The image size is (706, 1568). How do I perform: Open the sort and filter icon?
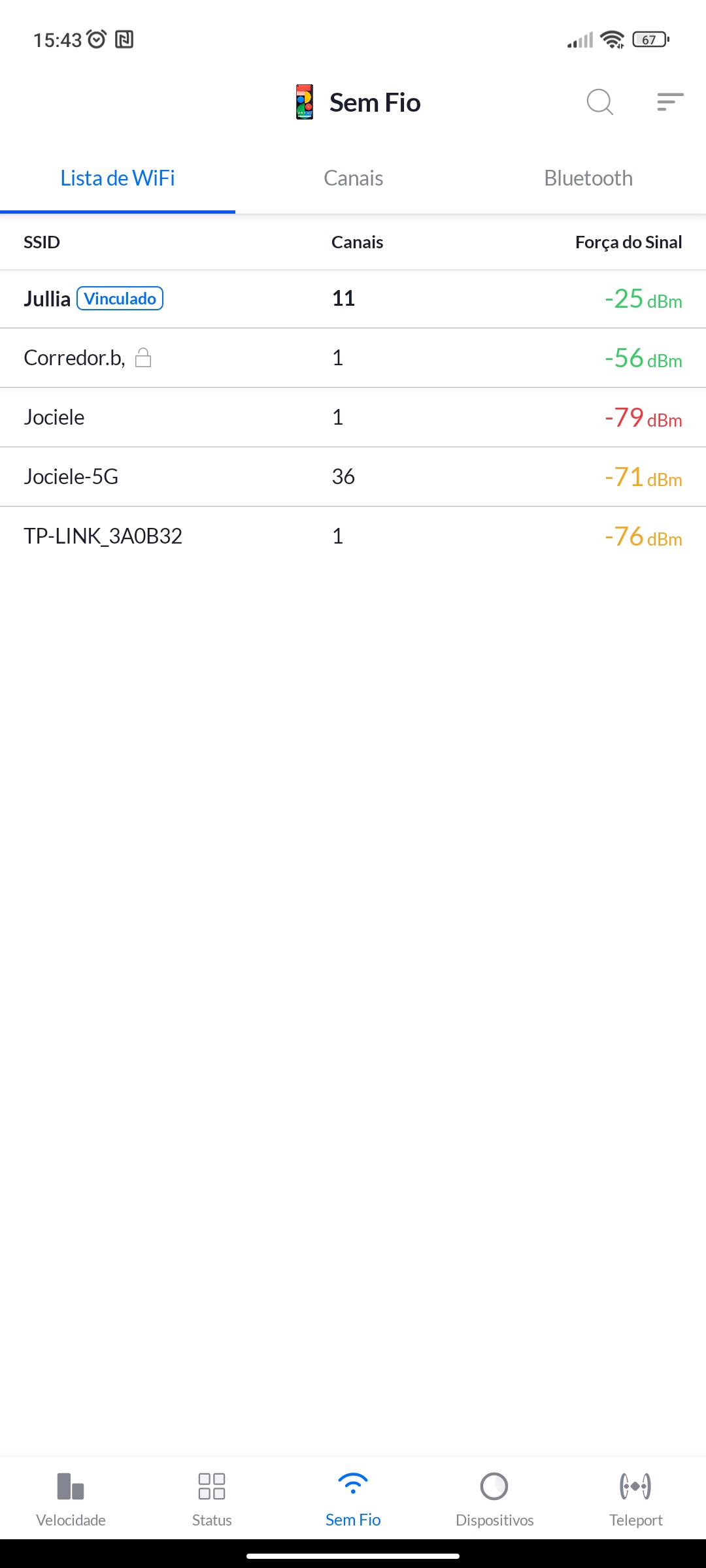(670, 102)
